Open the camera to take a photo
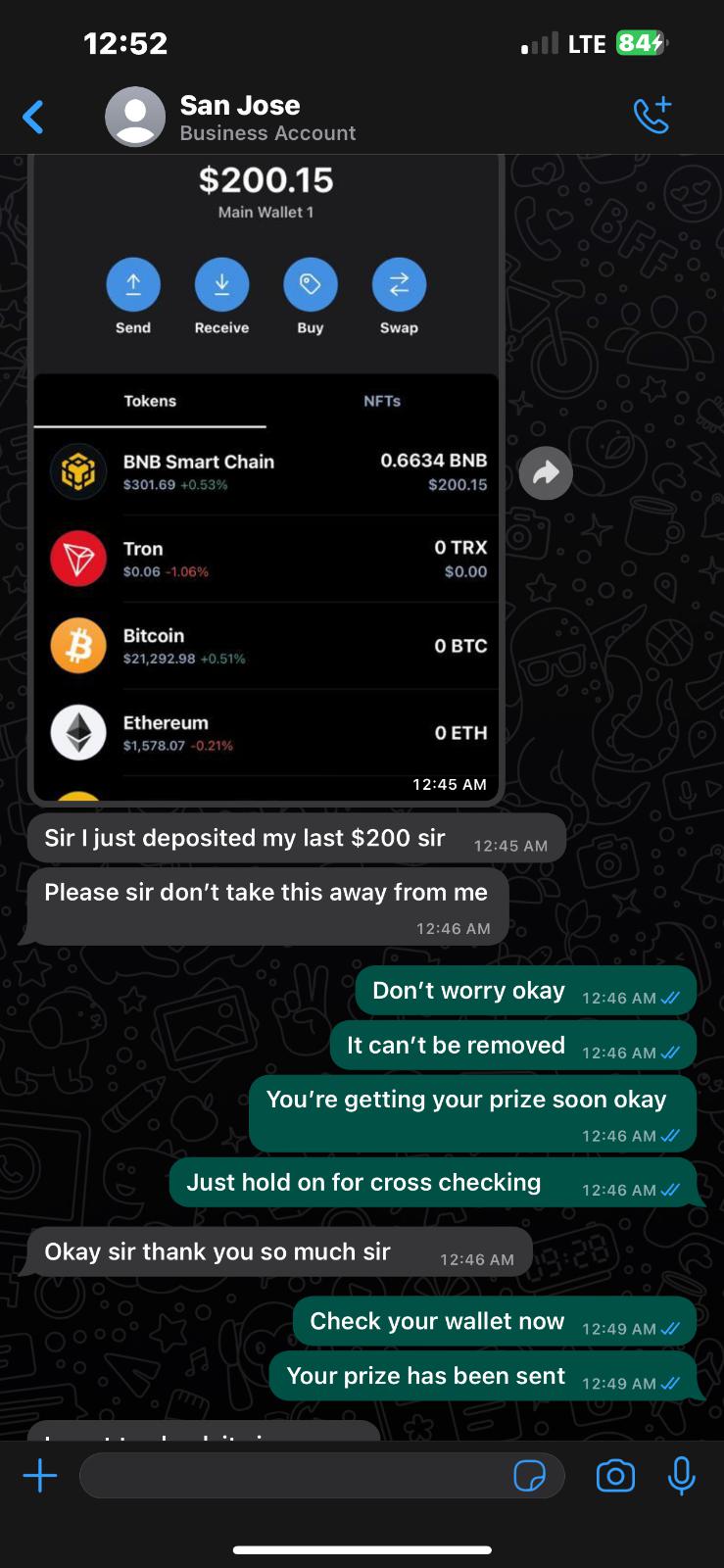724x1568 pixels. (615, 1475)
